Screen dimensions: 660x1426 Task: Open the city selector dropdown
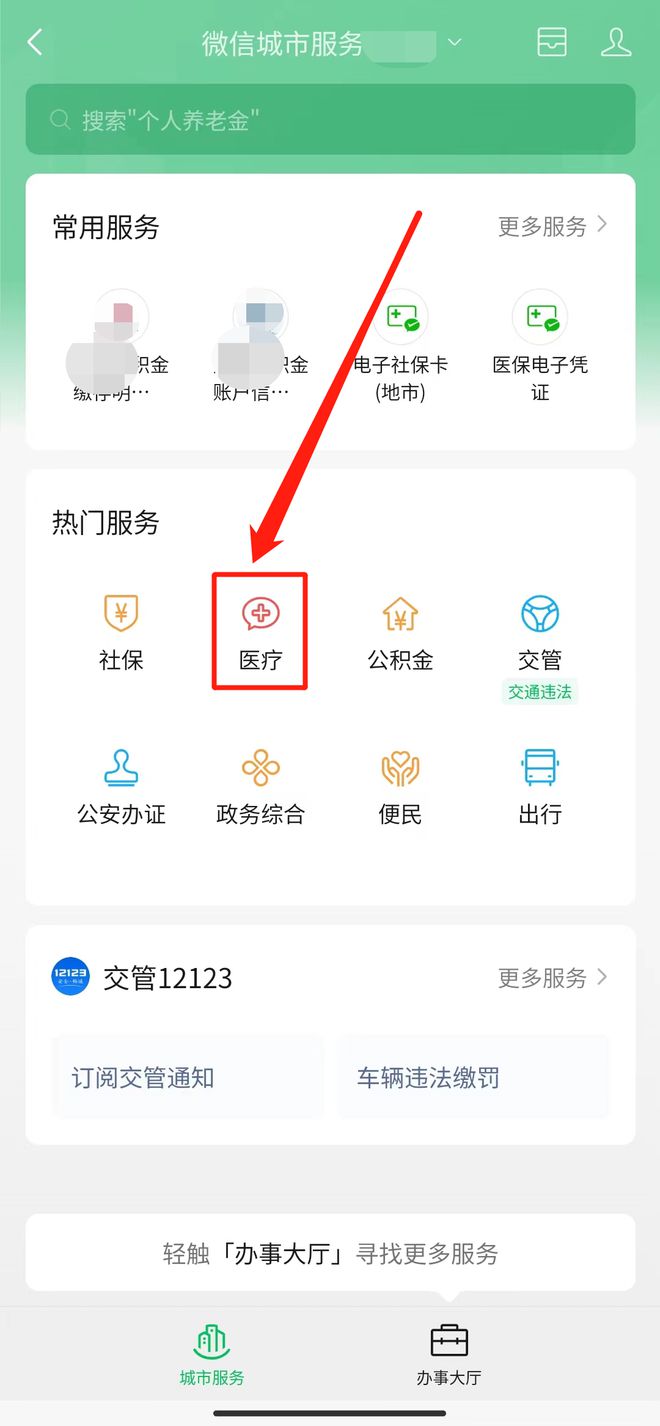pos(454,43)
